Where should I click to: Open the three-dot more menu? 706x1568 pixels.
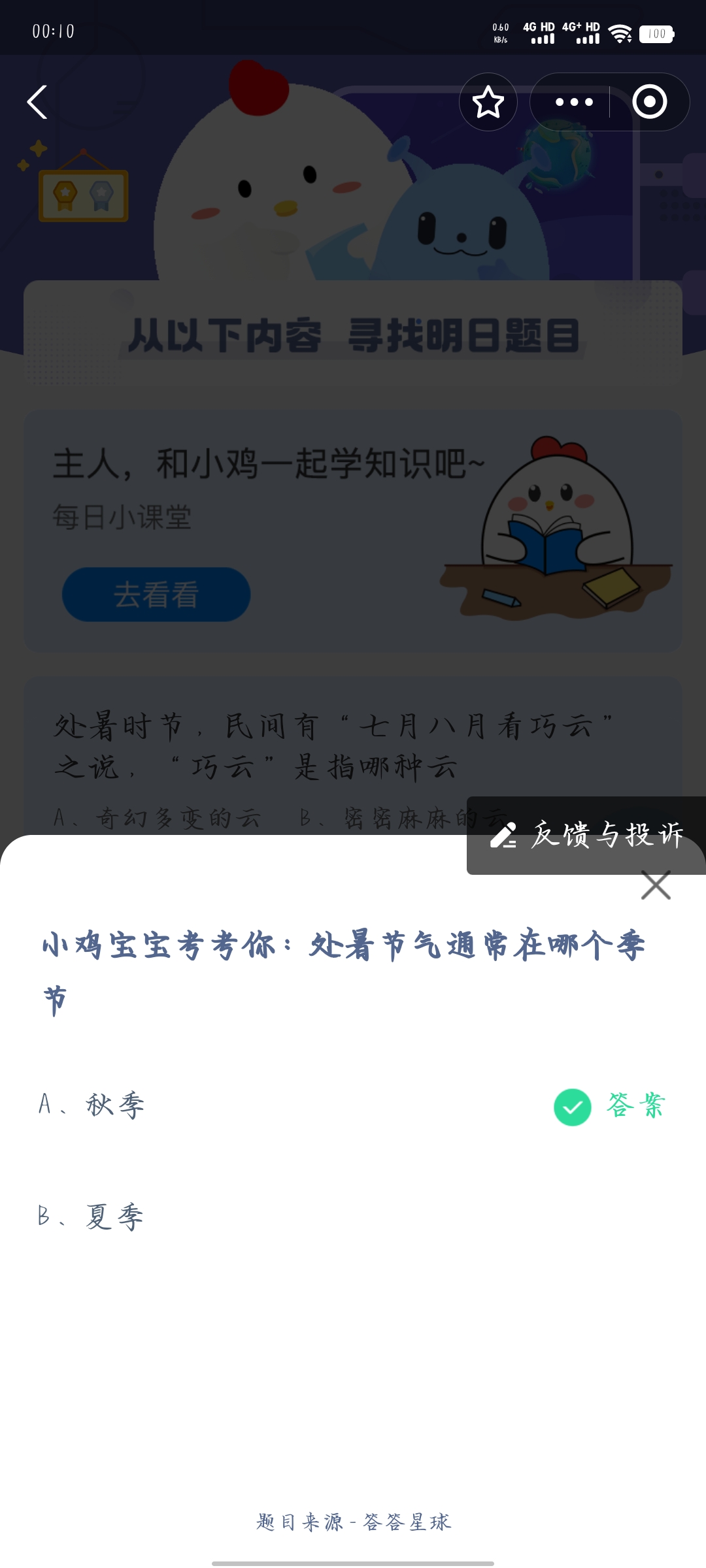pyautogui.click(x=573, y=102)
